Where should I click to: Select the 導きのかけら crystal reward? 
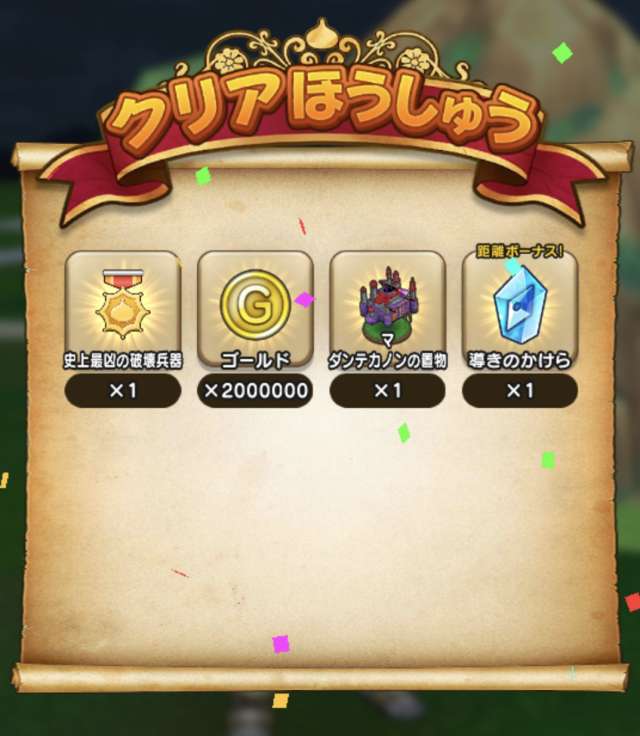(x=519, y=310)
